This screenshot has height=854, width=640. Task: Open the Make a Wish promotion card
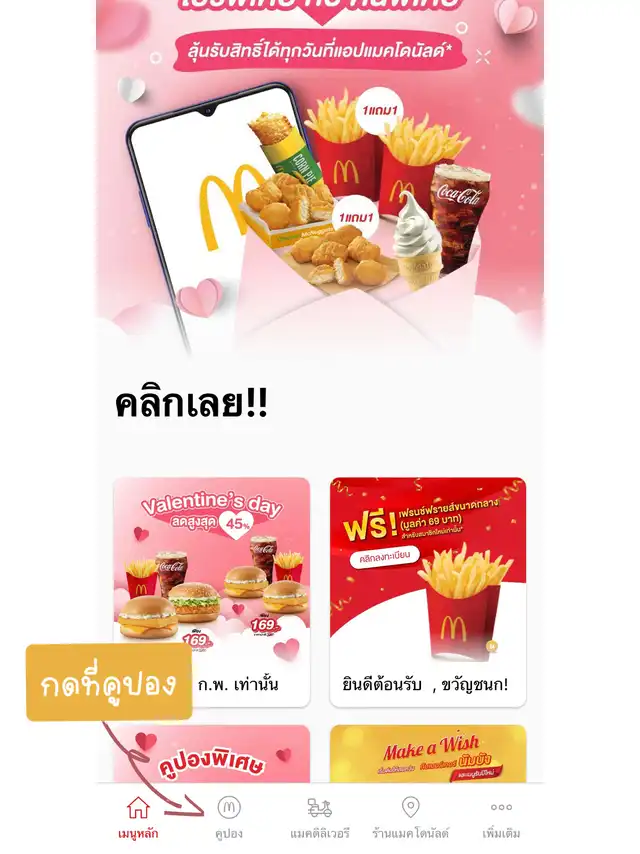tap(428, 755)
